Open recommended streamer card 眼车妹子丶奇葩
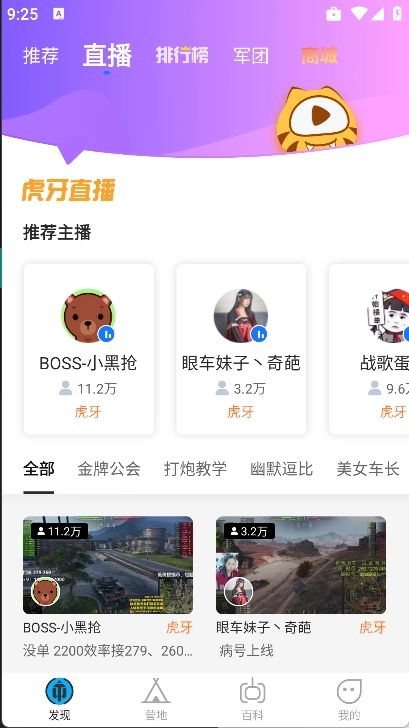The width and height of the screenshot is (409, 728). click(241, 349)
